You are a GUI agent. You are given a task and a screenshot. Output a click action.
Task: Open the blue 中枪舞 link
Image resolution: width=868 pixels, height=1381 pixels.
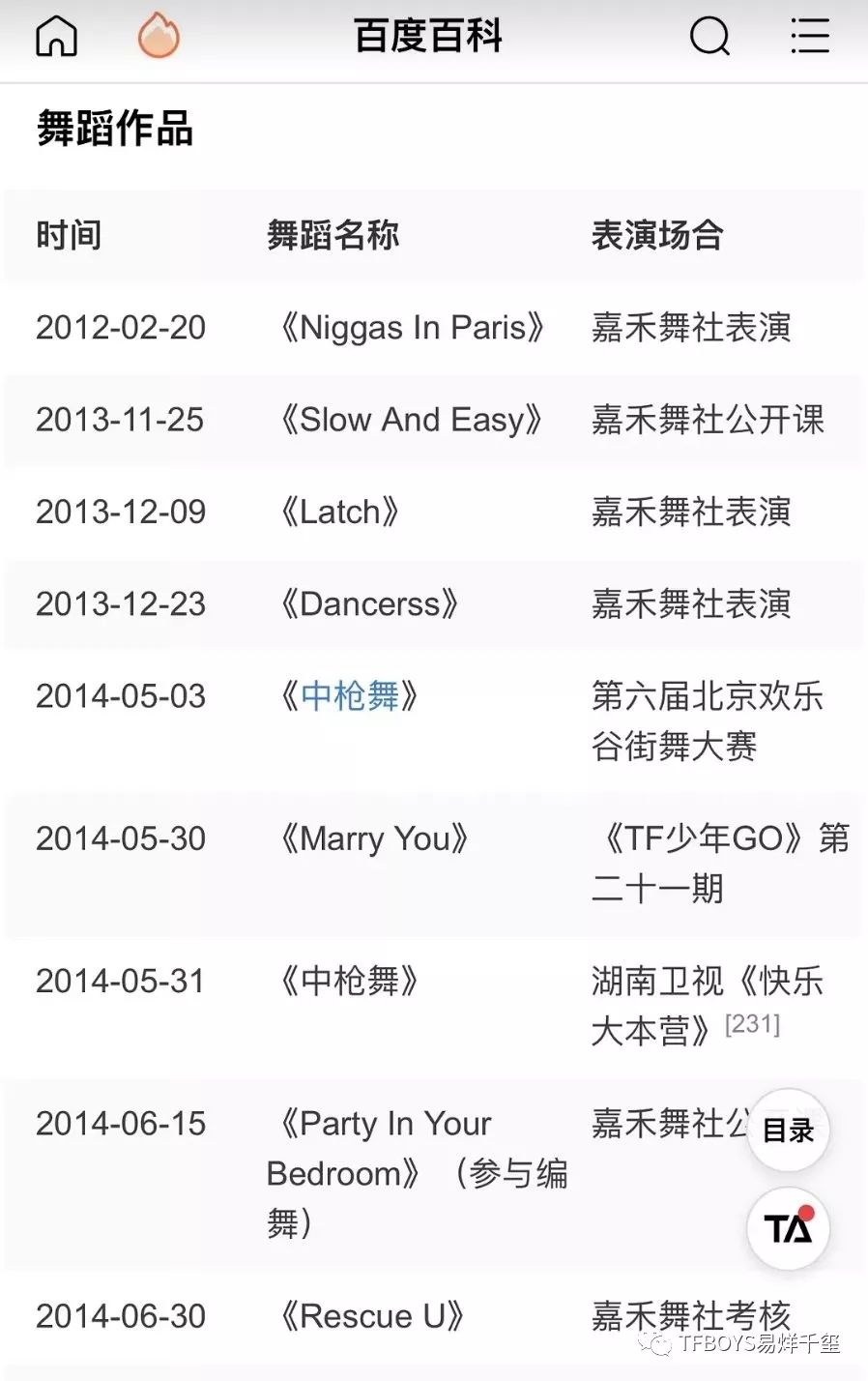pyautogui.click(x=350, y=695)
